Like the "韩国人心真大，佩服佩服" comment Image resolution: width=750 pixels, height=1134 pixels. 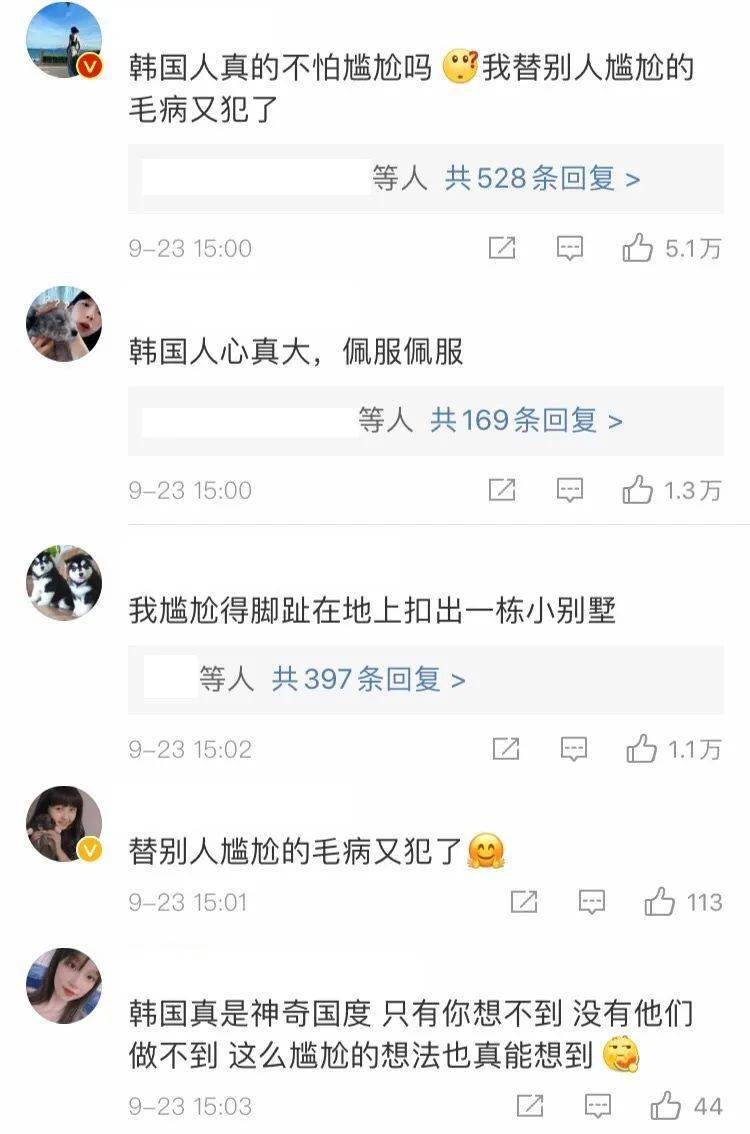pyautogui.click(x=638, y=490)
